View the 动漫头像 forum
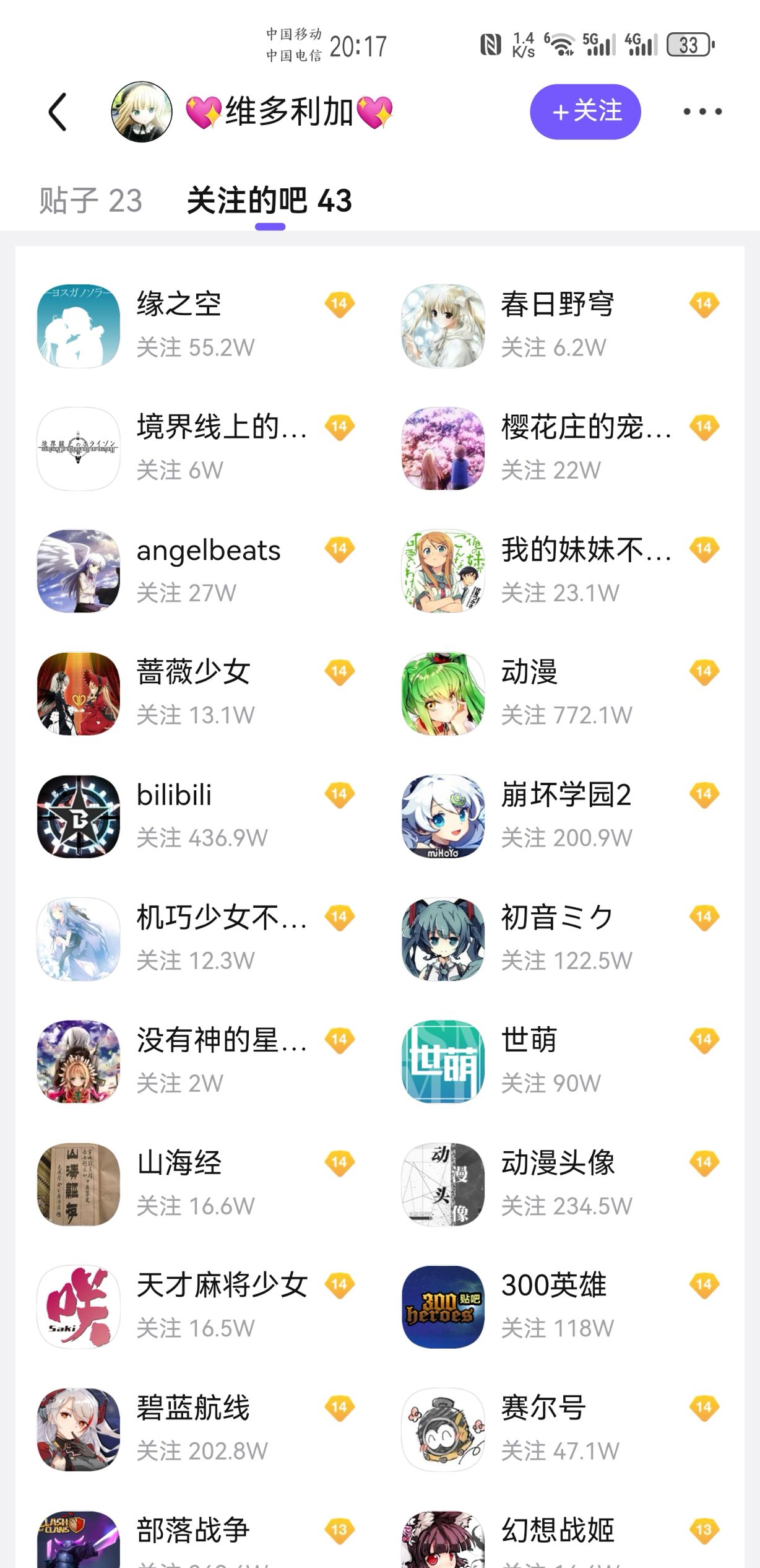The height and width of the screenshot is (1568, 760). tap(557, 1183)
